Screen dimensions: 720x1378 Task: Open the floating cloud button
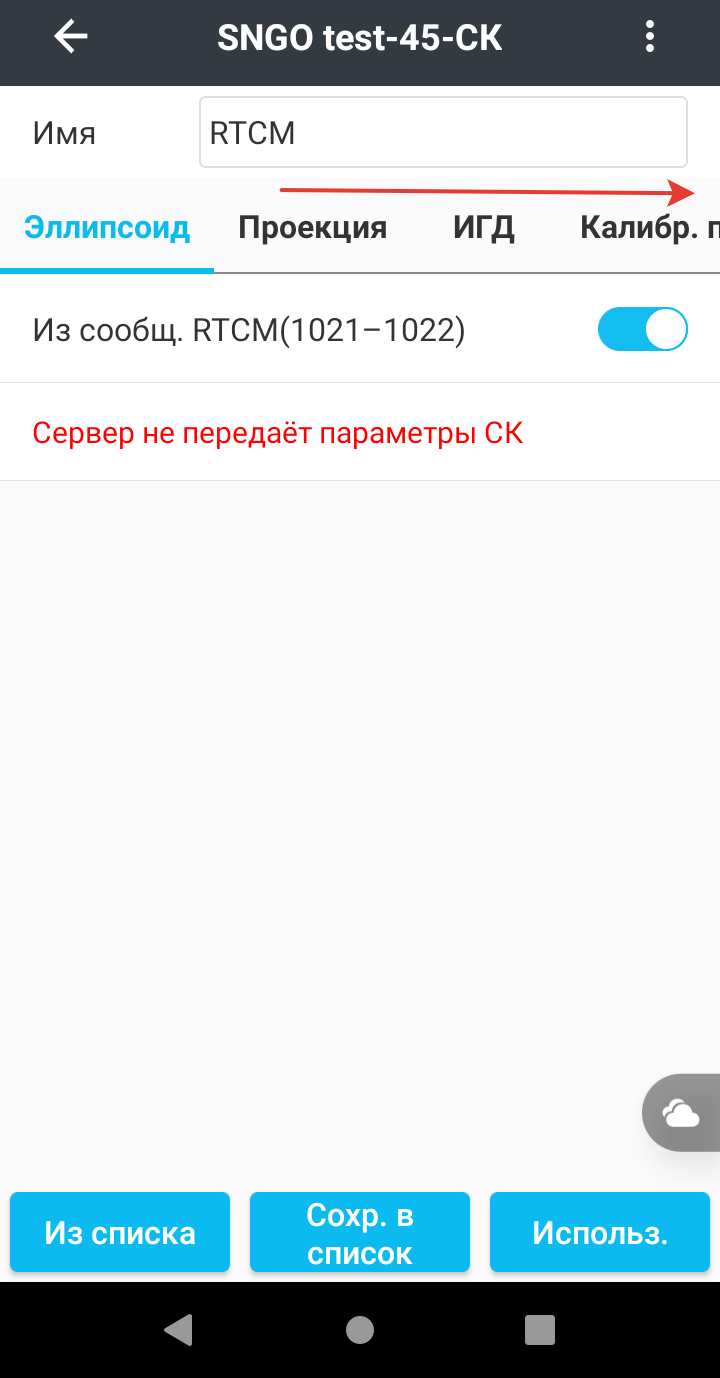click(681, 1113)
